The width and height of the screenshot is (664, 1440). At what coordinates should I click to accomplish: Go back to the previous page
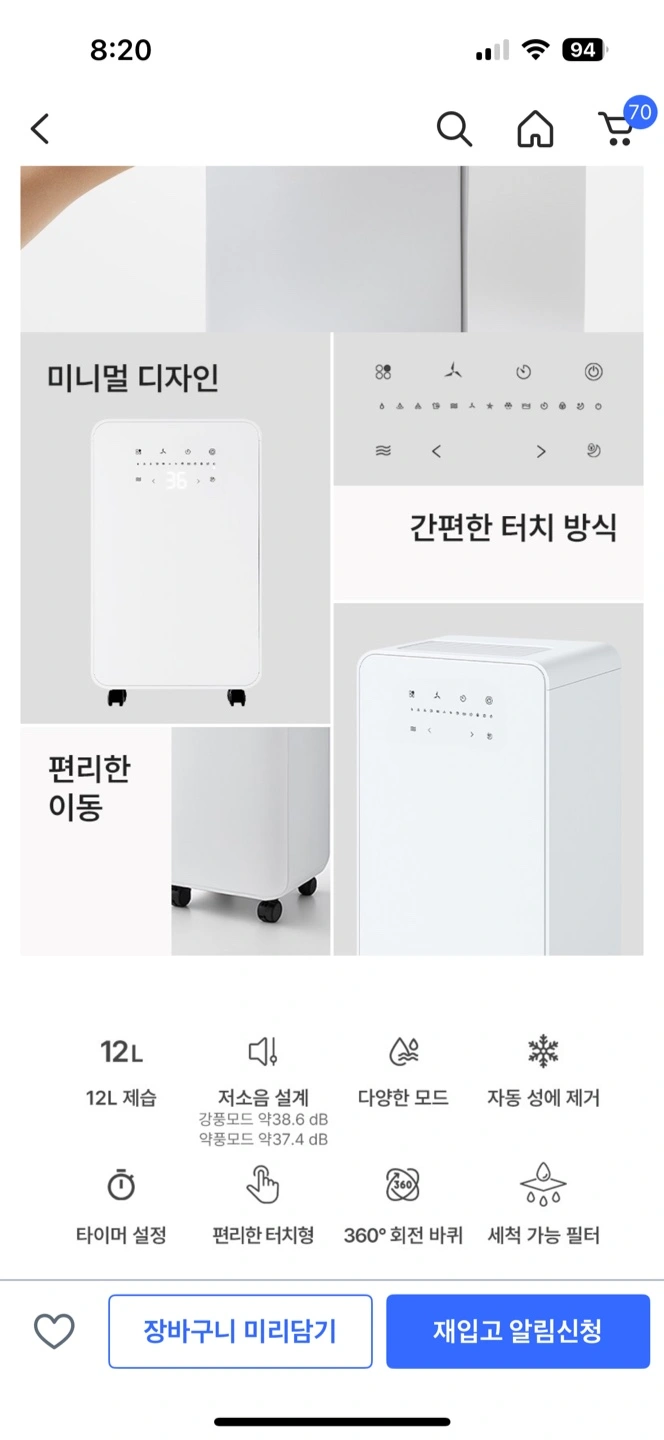click(x=40, y=129)
